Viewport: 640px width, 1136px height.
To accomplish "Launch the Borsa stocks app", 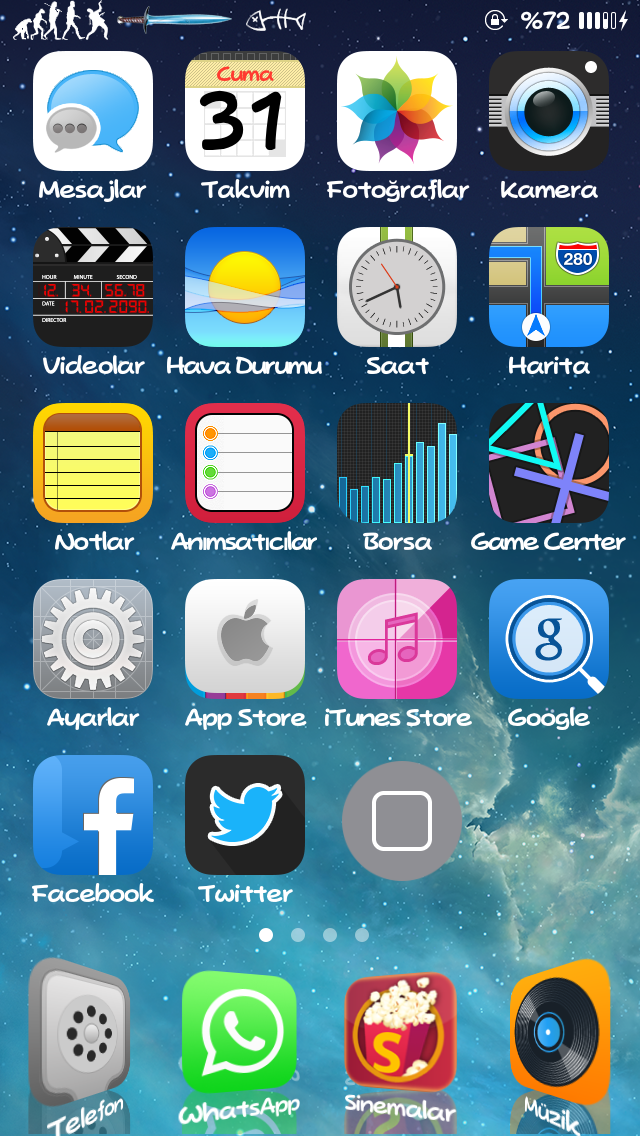I will [x=397, y=463].
